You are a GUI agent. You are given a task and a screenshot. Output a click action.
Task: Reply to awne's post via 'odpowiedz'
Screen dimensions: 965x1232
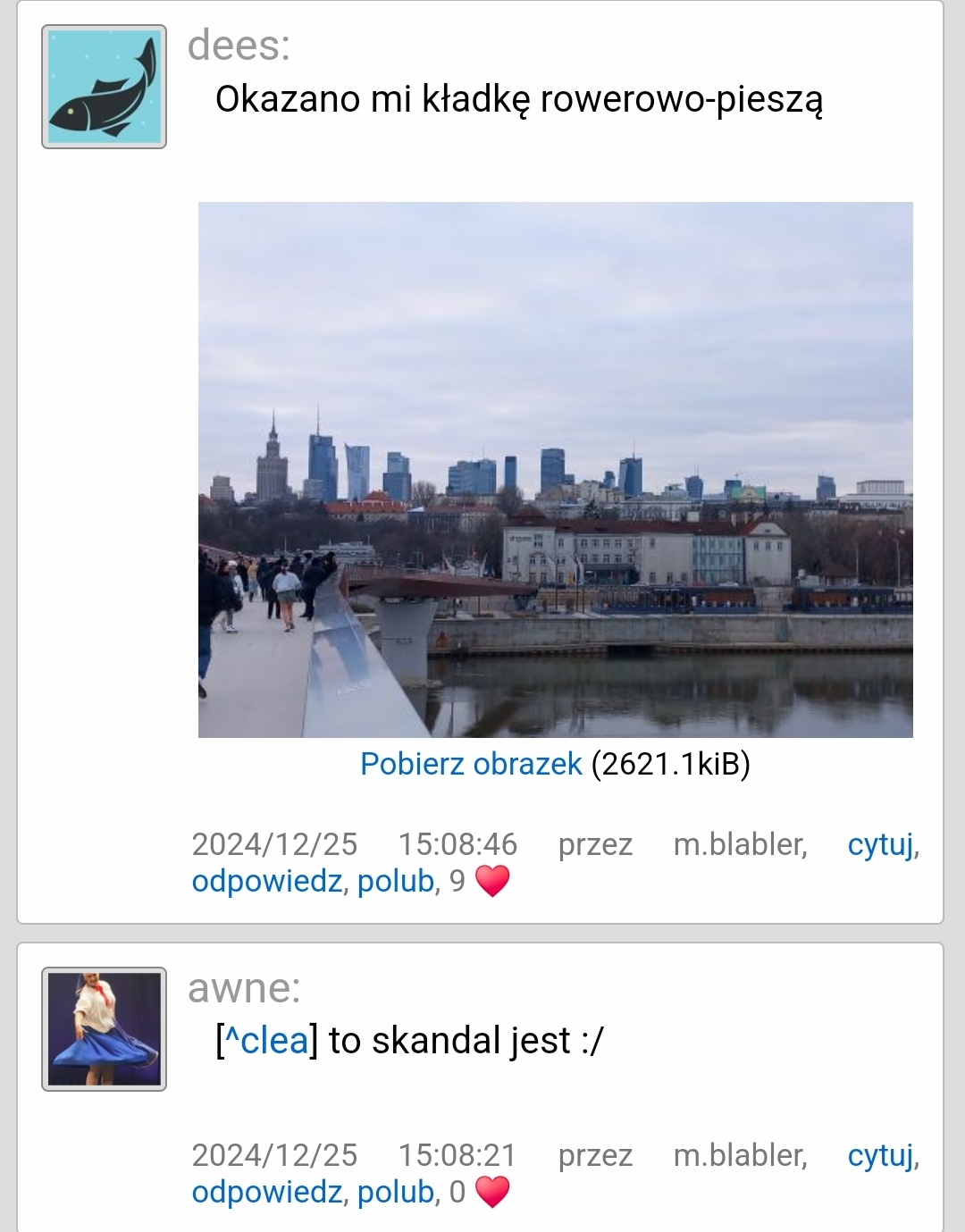pyautogui.click(x=266, y=1193)
